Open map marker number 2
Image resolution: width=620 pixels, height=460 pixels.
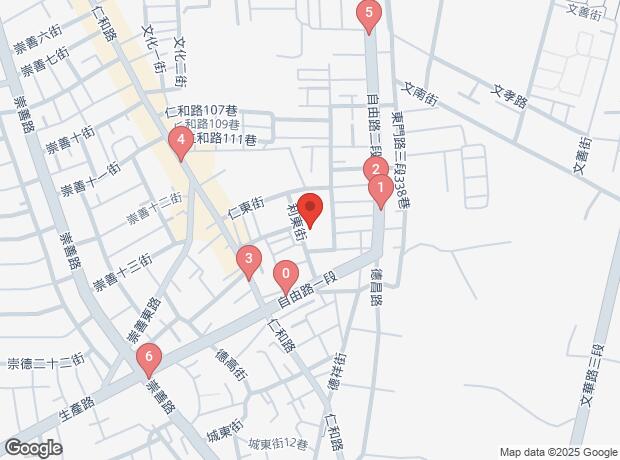point(369,170)
